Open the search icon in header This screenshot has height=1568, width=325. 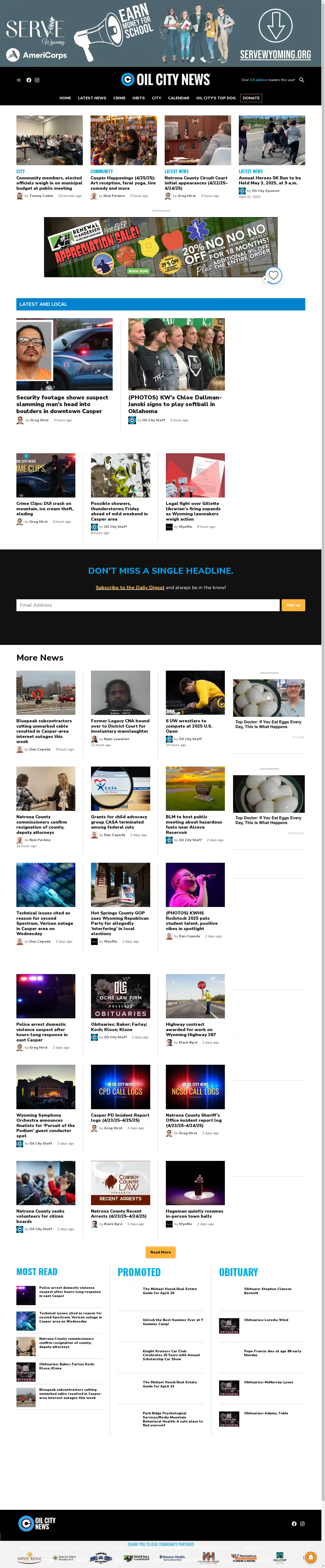(x=301, y=80)
